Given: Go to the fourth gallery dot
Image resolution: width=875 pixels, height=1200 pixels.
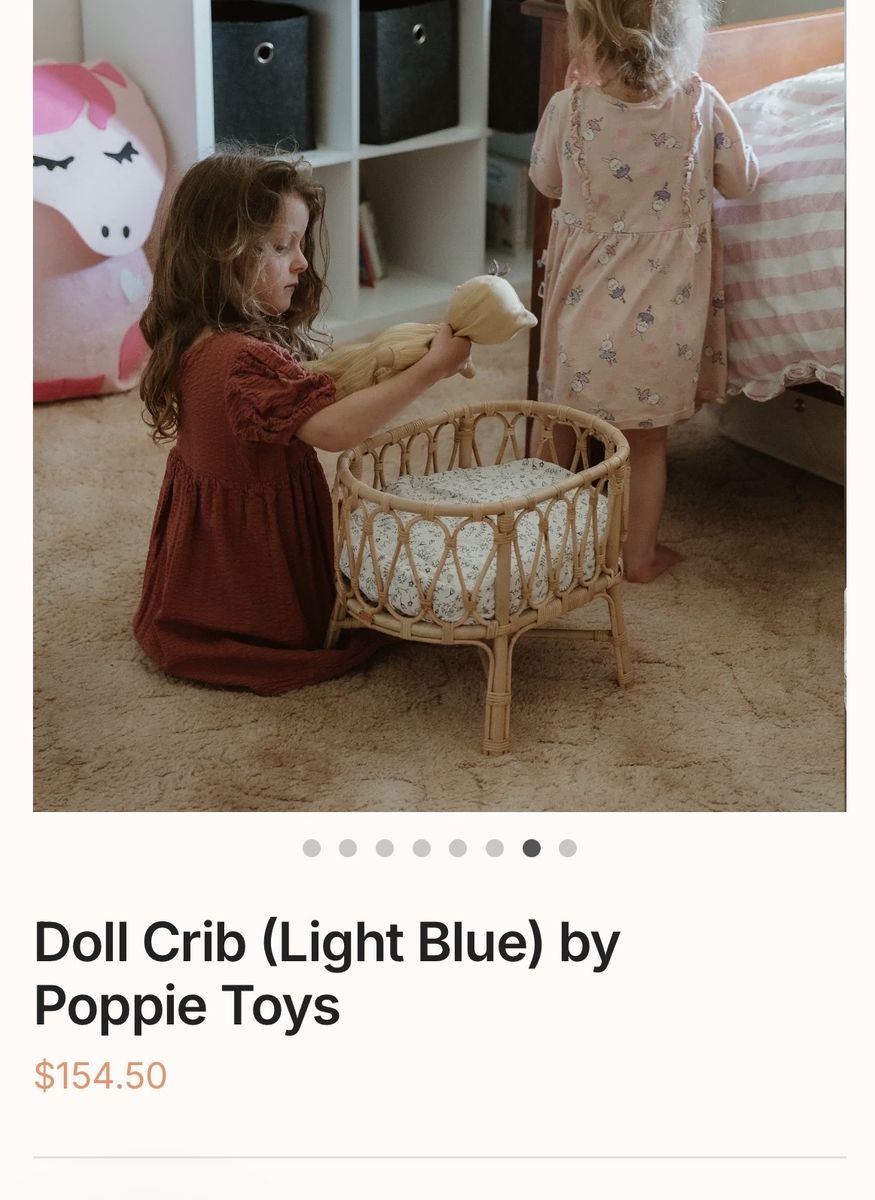Looking at the screenshot, I should tap(422, 848).
